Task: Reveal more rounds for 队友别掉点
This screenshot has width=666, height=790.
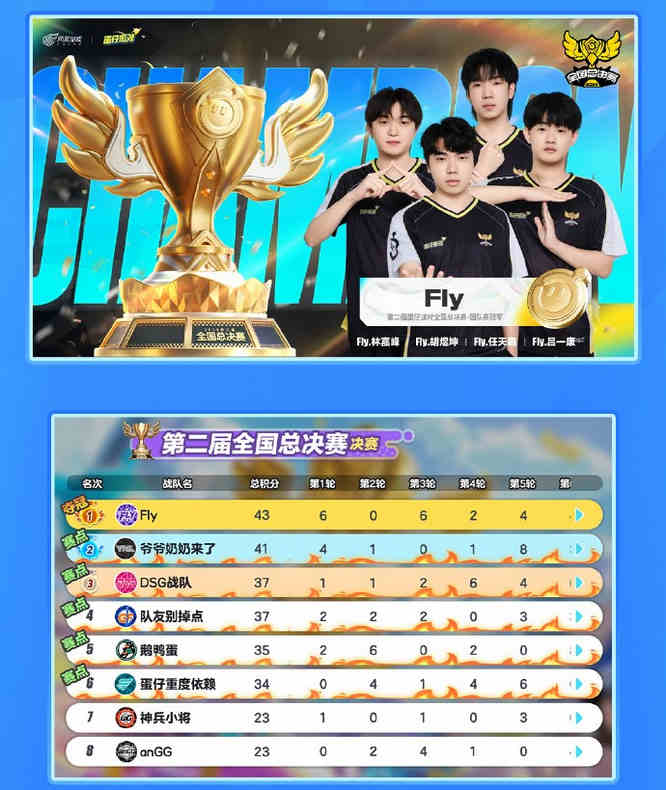Action: click(x=577, y=616)
